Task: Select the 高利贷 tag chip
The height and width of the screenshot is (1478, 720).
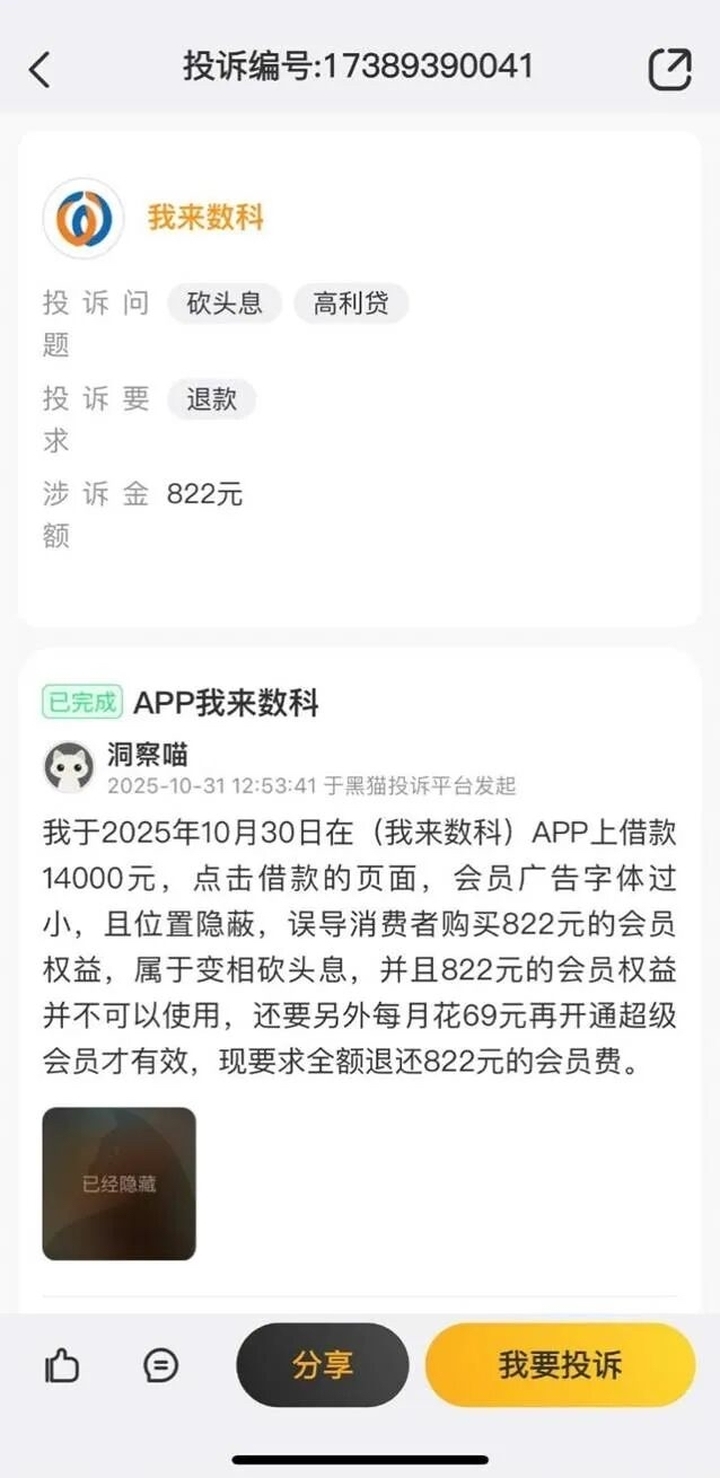Action: (351, 304)
